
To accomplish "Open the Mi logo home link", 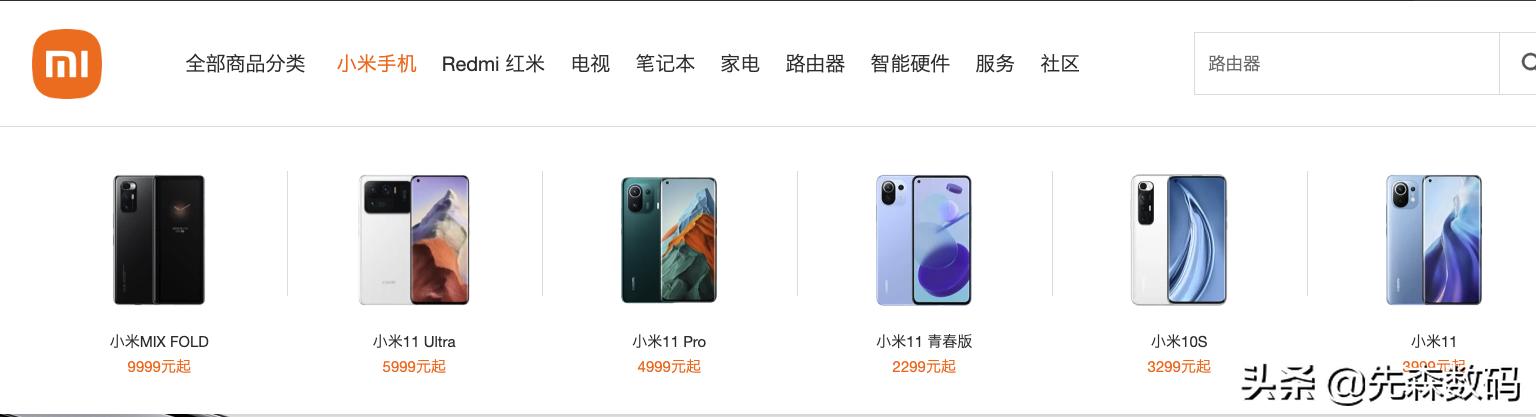I will pos(67,64).
